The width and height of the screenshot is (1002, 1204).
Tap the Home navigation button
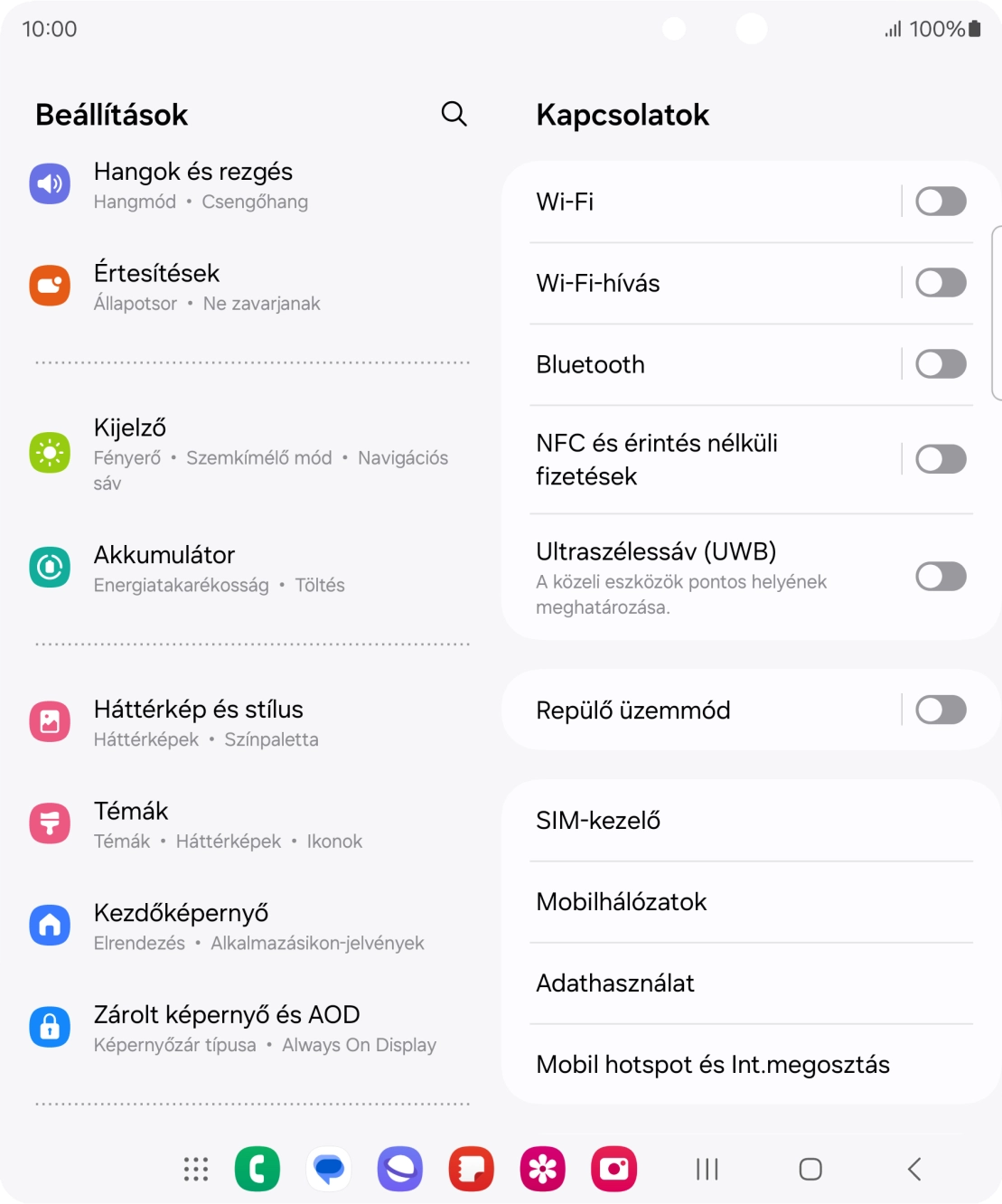pos(809,1169)
